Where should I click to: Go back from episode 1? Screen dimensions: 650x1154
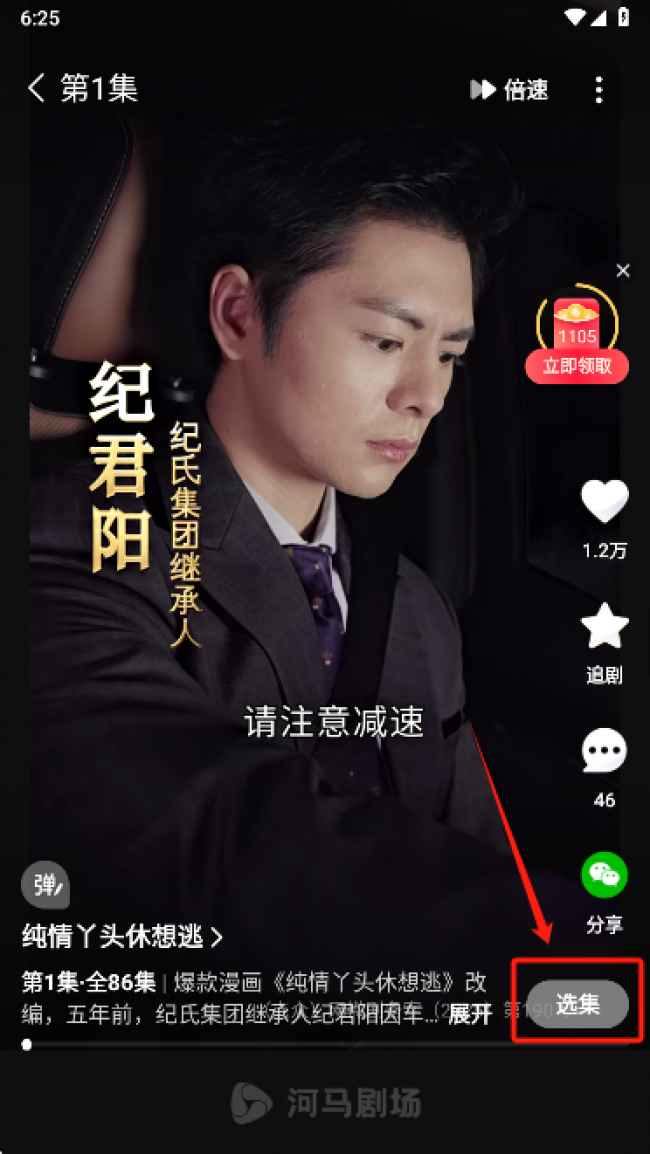click(37, 89)
